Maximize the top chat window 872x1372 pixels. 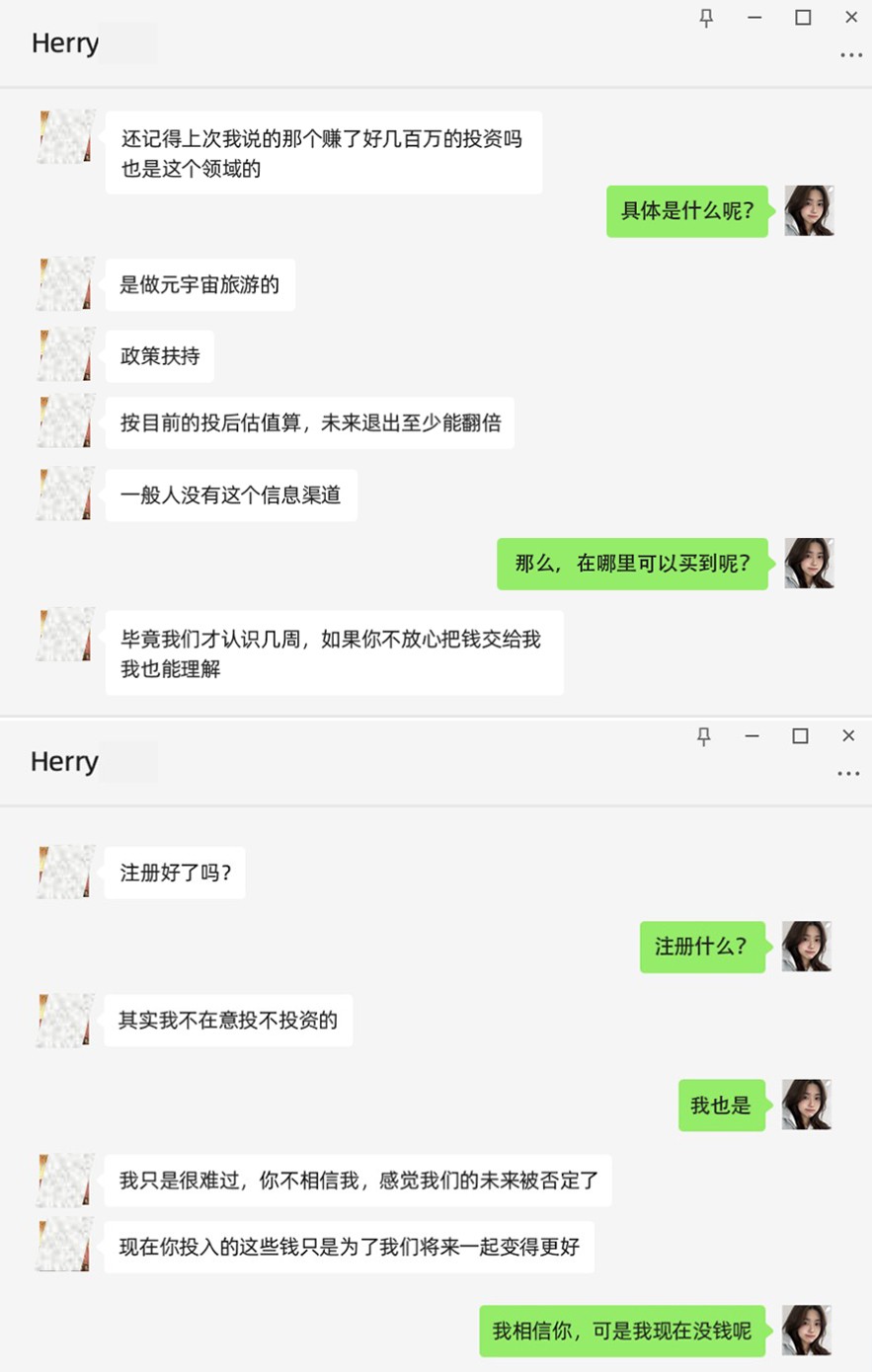click(801, 17)
